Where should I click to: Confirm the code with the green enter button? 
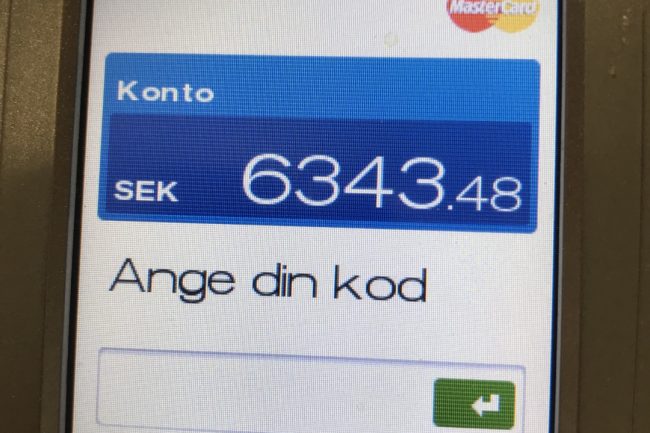(474, 404)
